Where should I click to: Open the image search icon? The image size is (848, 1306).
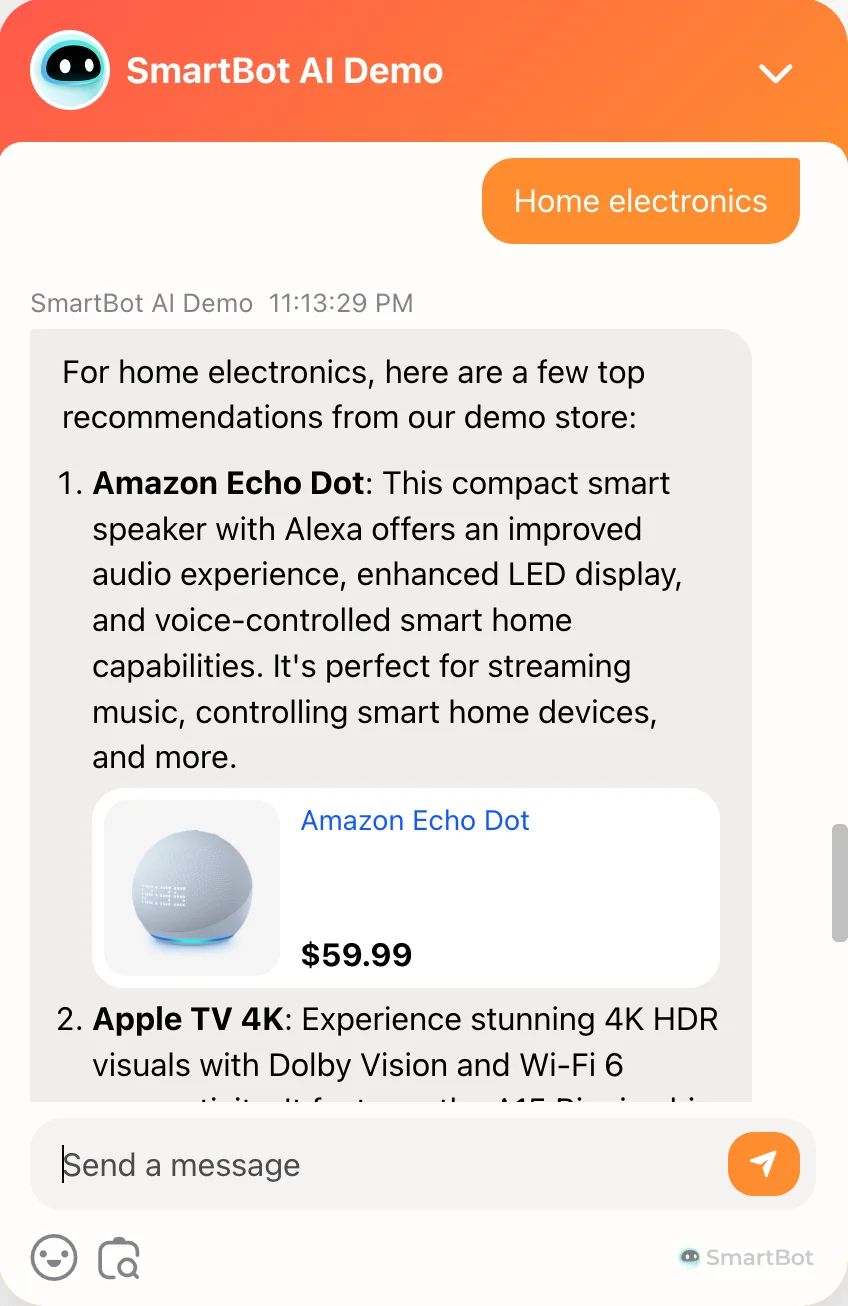119,1258
